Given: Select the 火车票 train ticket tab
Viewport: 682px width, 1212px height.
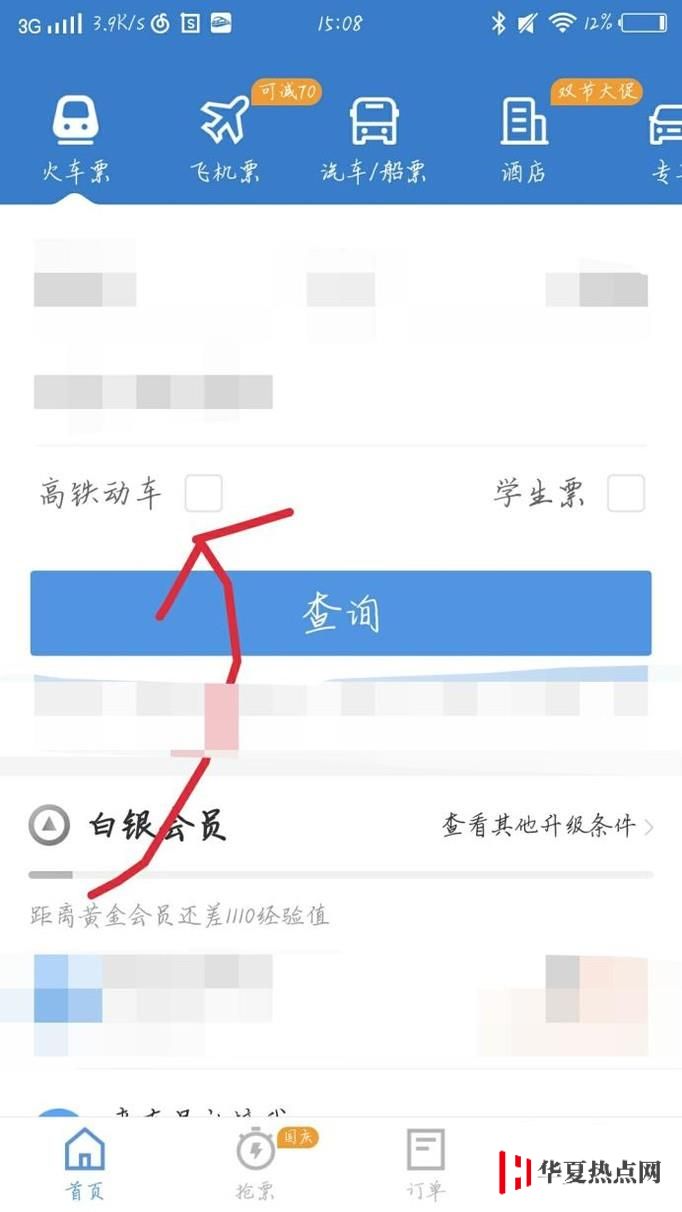Looking at the screenshot, I should (75, 140).
